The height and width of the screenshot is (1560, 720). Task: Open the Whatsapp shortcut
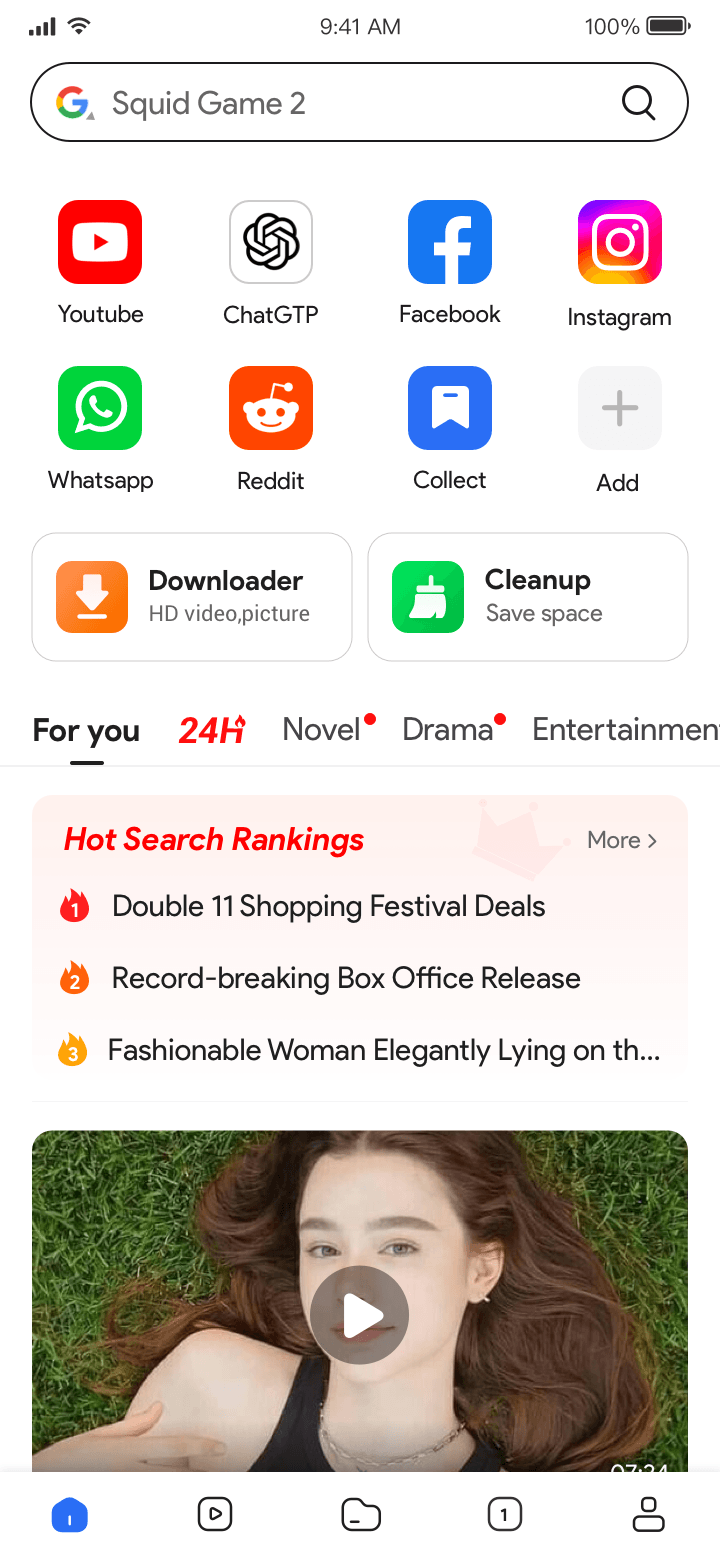[100, 409]
